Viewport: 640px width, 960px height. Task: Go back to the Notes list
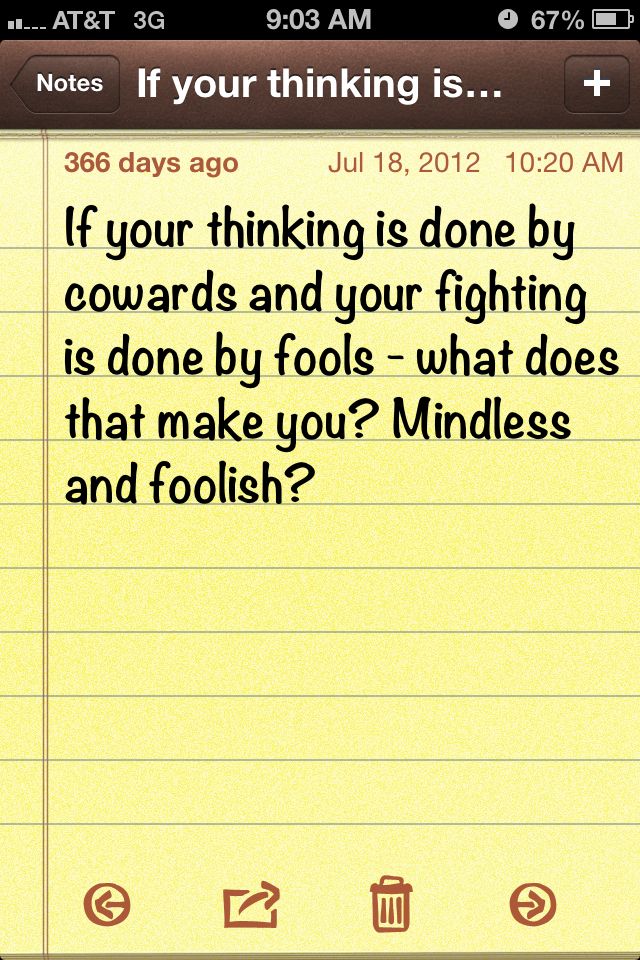pos(66,84)
